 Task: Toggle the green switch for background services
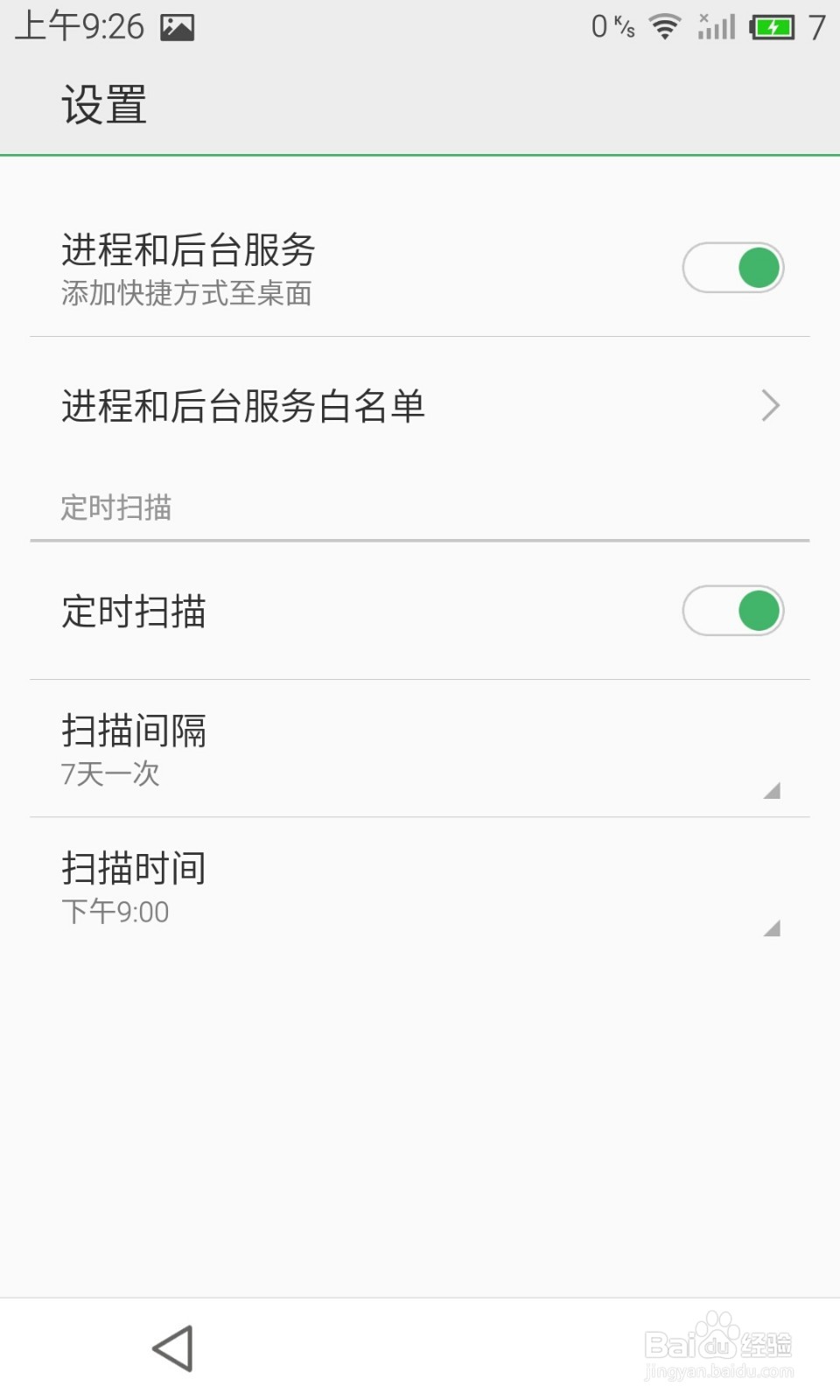pyautogui.click(x=733, y=268)
